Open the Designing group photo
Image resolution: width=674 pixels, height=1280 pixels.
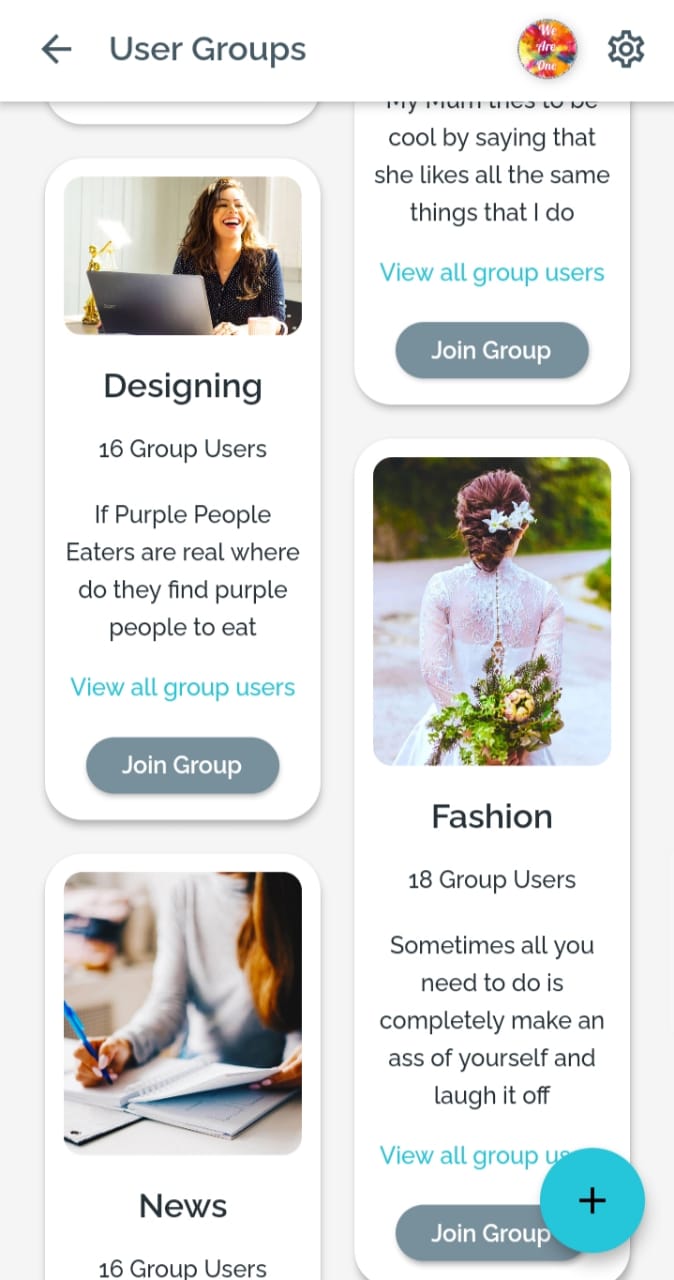182,256
